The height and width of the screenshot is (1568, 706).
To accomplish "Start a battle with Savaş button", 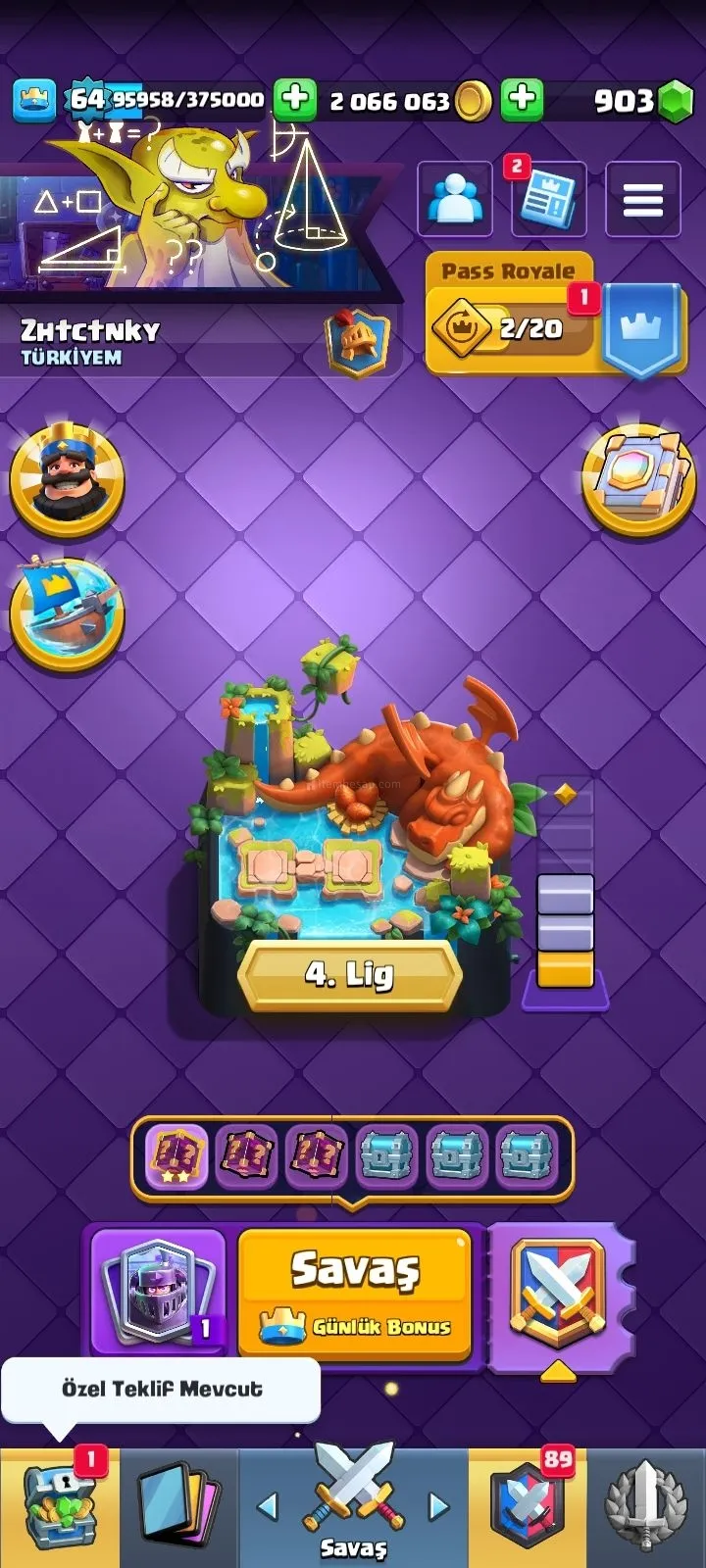I will coord(355,1294).
